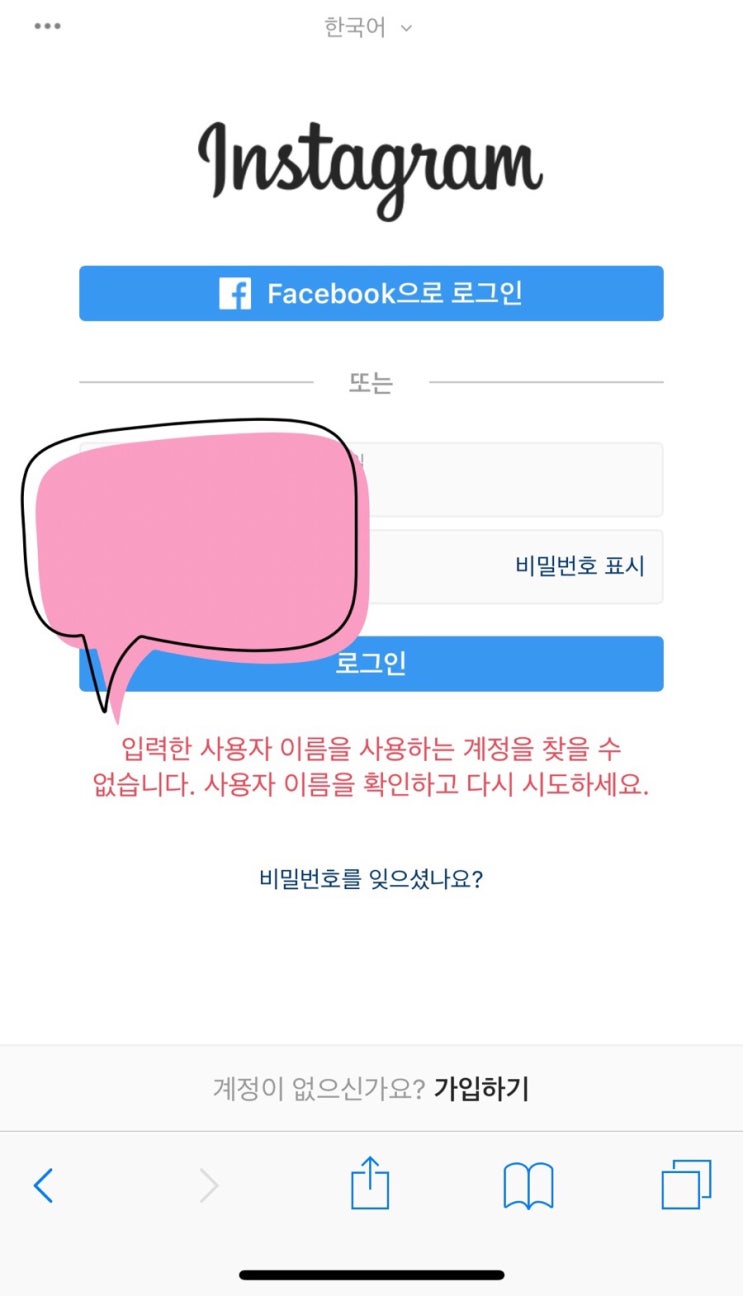This screenshot has width=743, height=1296.
Task: Log in with the Facebook button
Action: (371, 294)
